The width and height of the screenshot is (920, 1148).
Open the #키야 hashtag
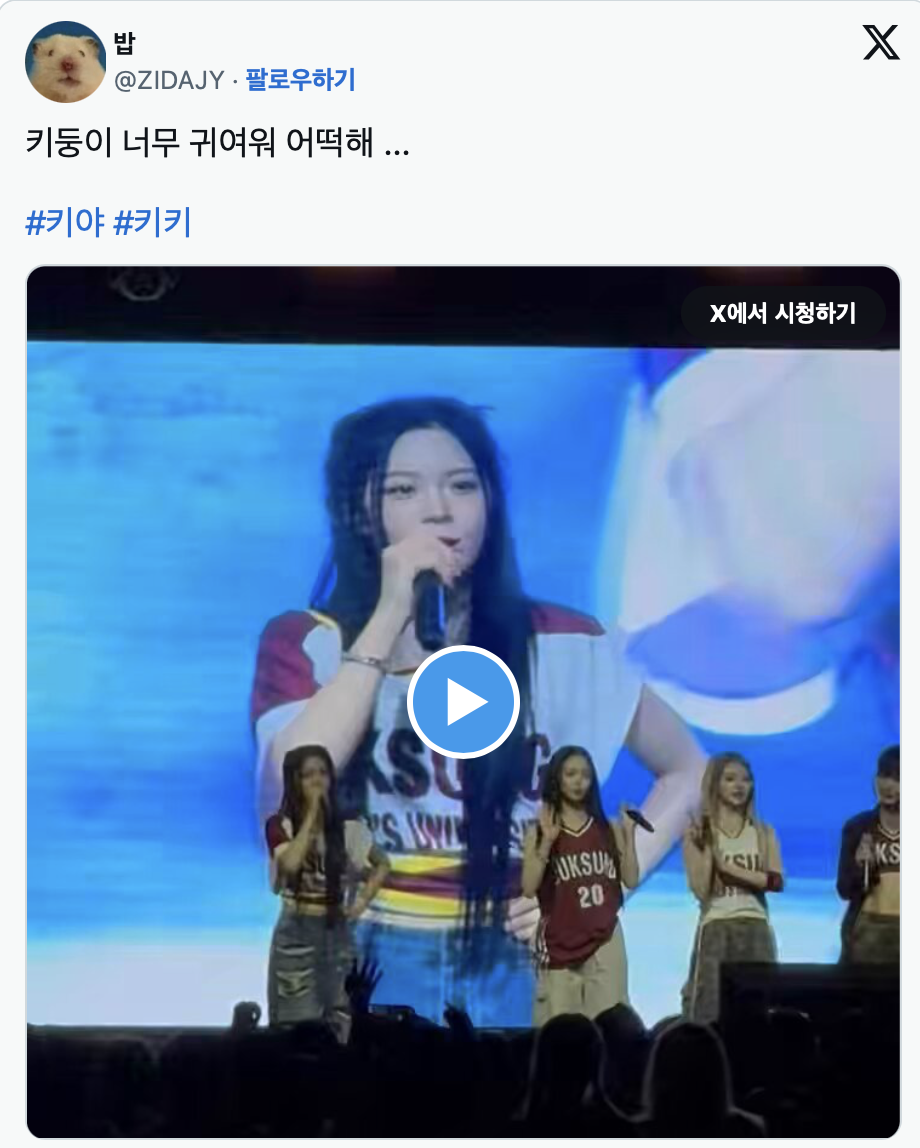coord(65,222)
